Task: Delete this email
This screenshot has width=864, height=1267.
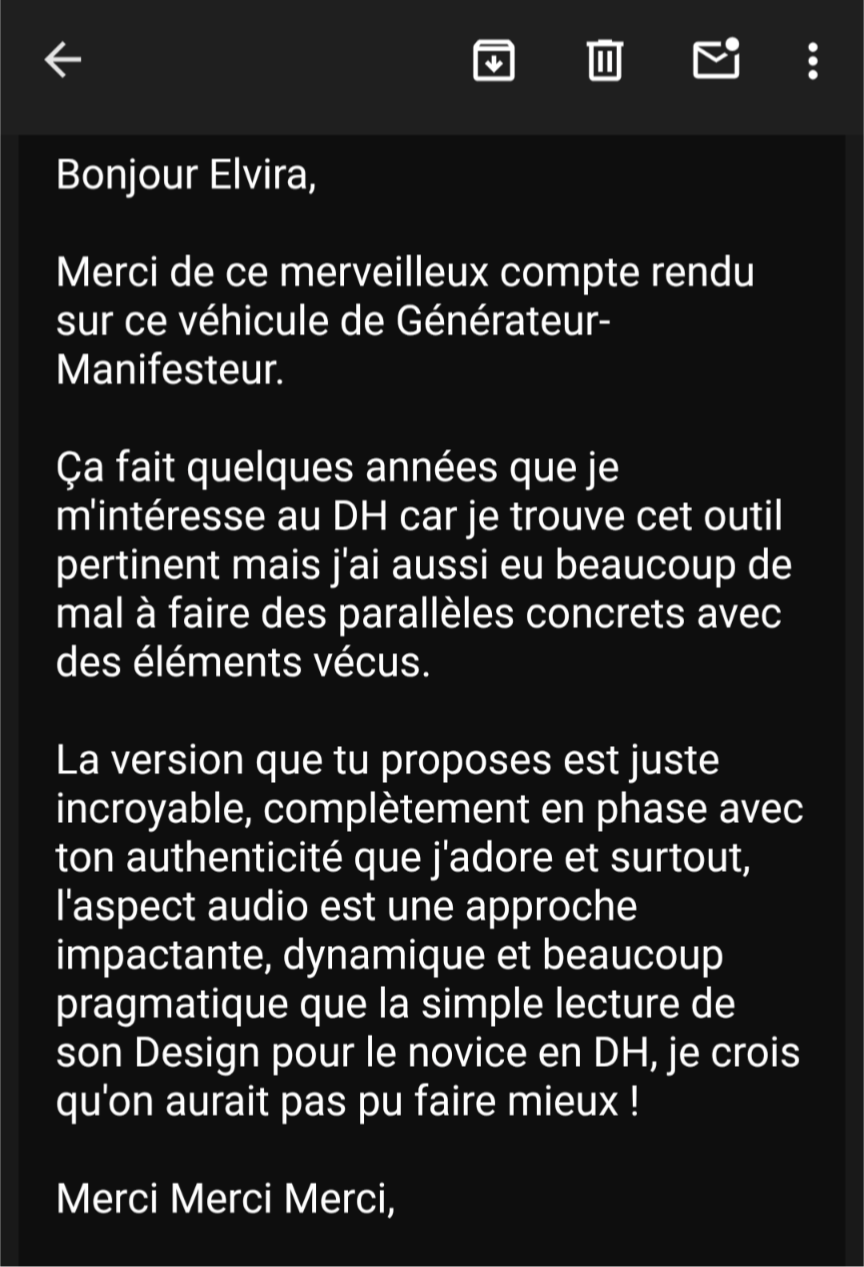Action: click(x=604, y=61)
